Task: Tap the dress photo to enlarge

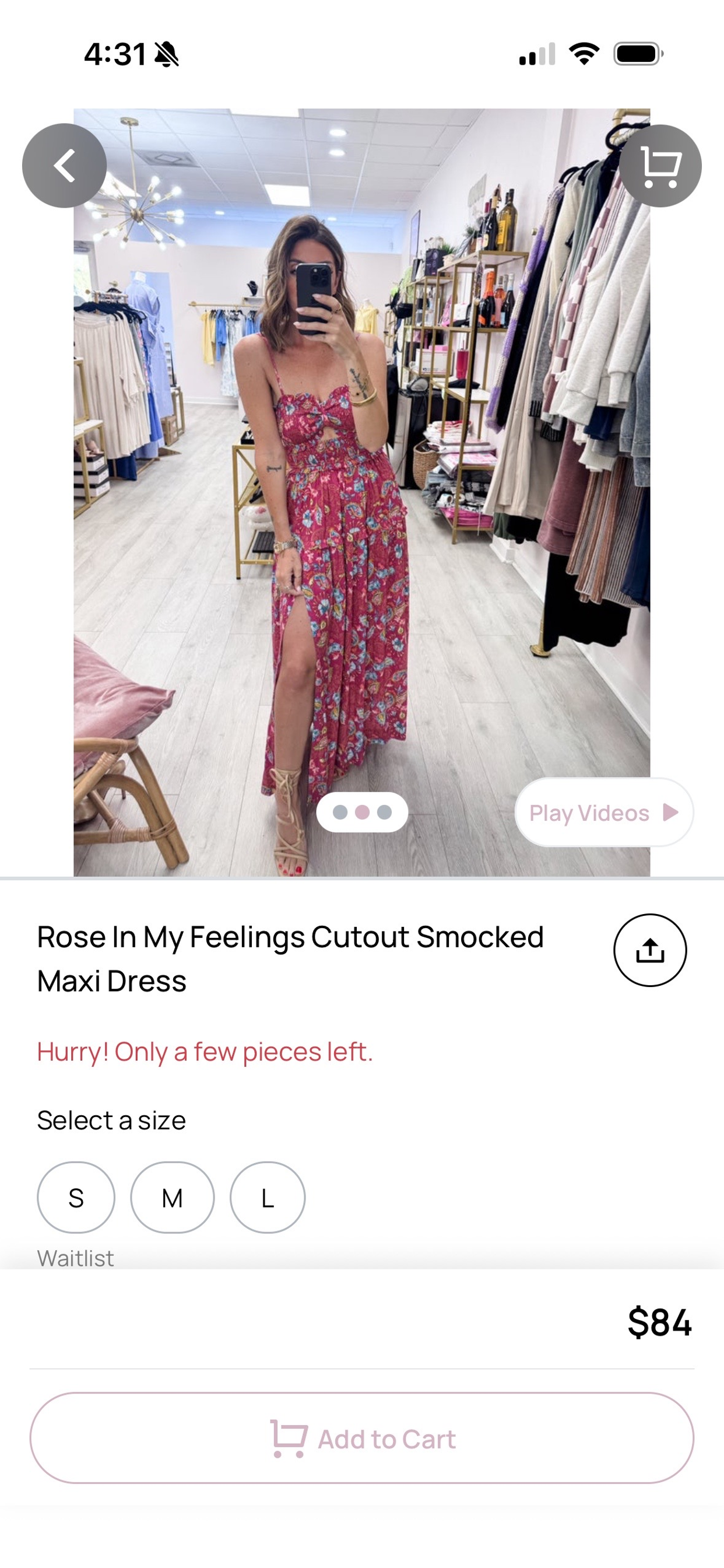Action: click(362, 487)
